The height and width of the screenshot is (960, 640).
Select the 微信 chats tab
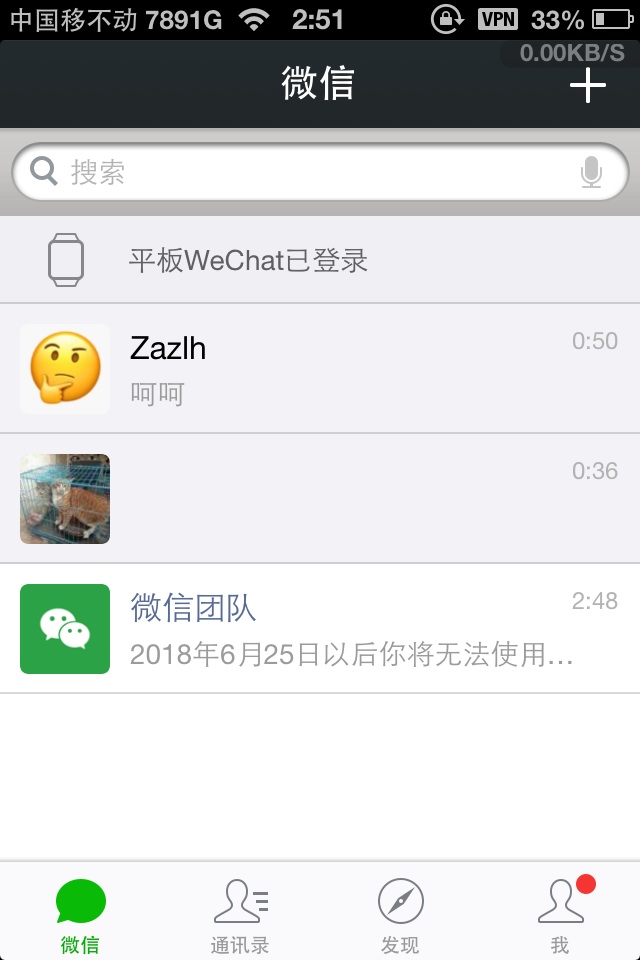pyautogui.click(x=80, y=915)
